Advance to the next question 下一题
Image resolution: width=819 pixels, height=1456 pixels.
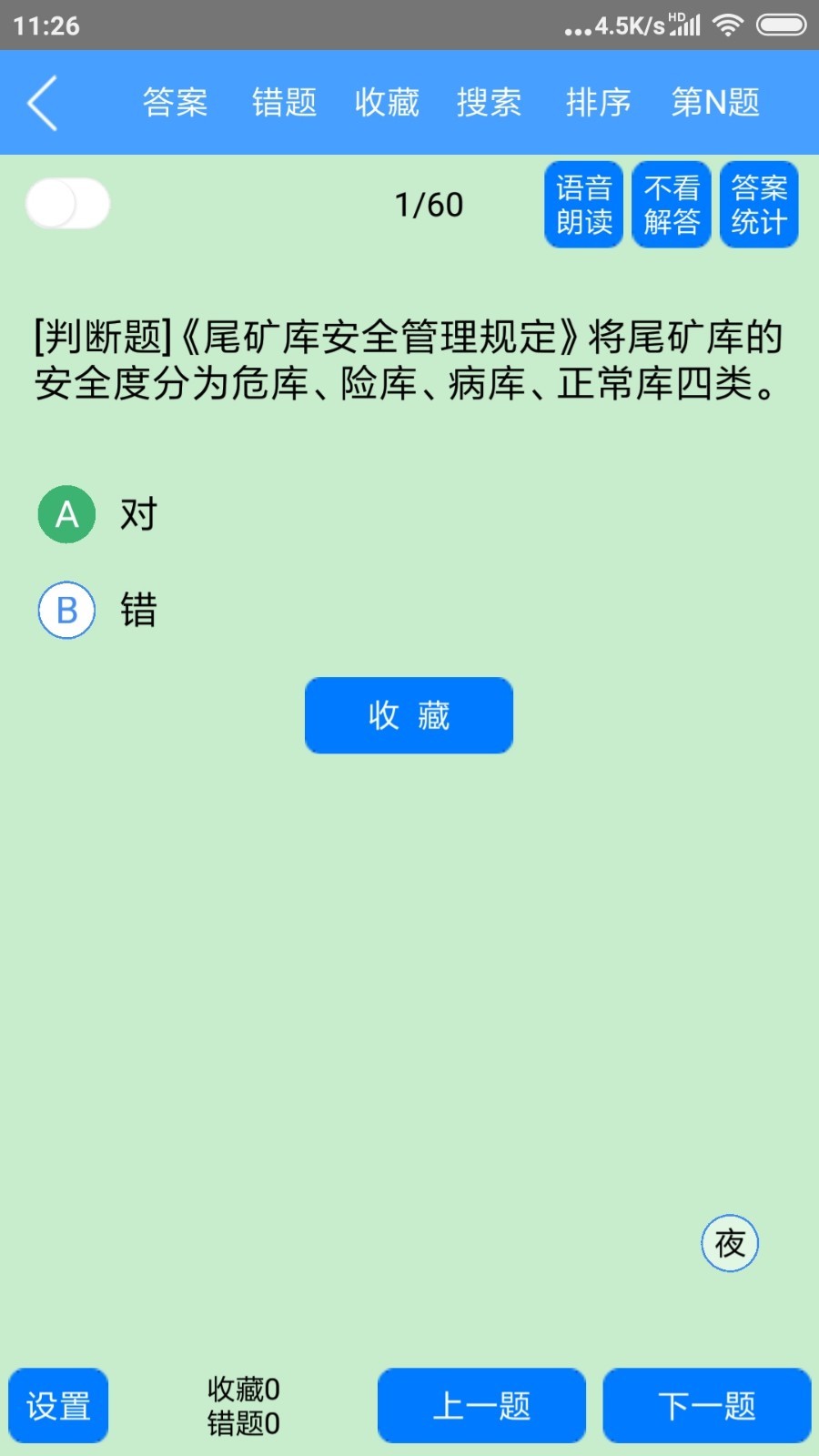pyautogui.click(x=706, y=1406)
